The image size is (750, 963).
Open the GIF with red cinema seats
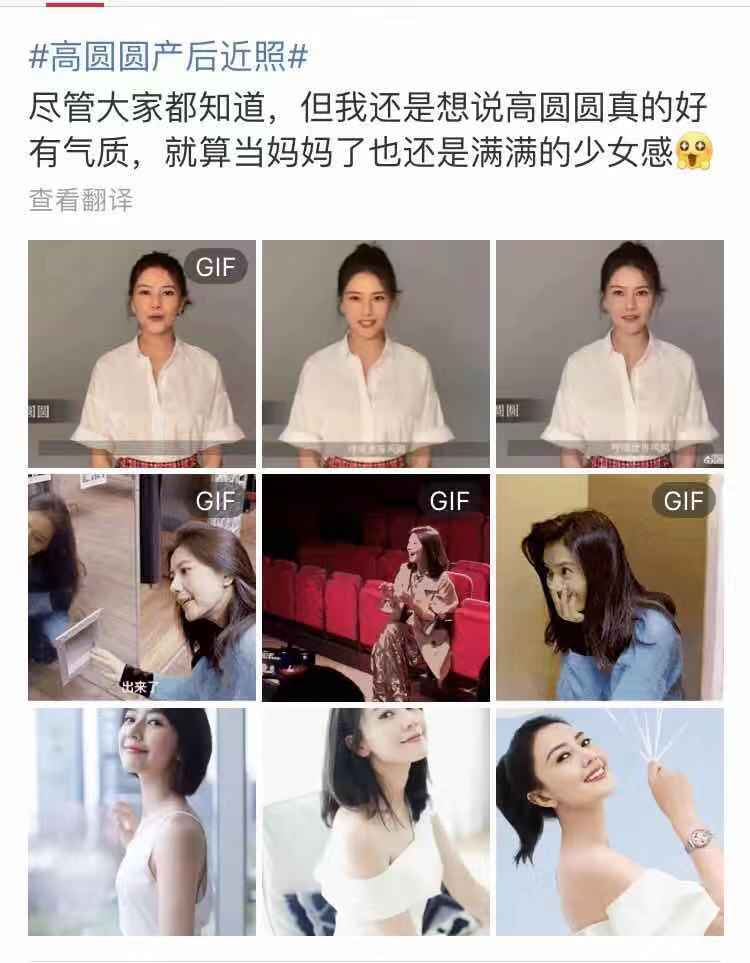point(376,588)
